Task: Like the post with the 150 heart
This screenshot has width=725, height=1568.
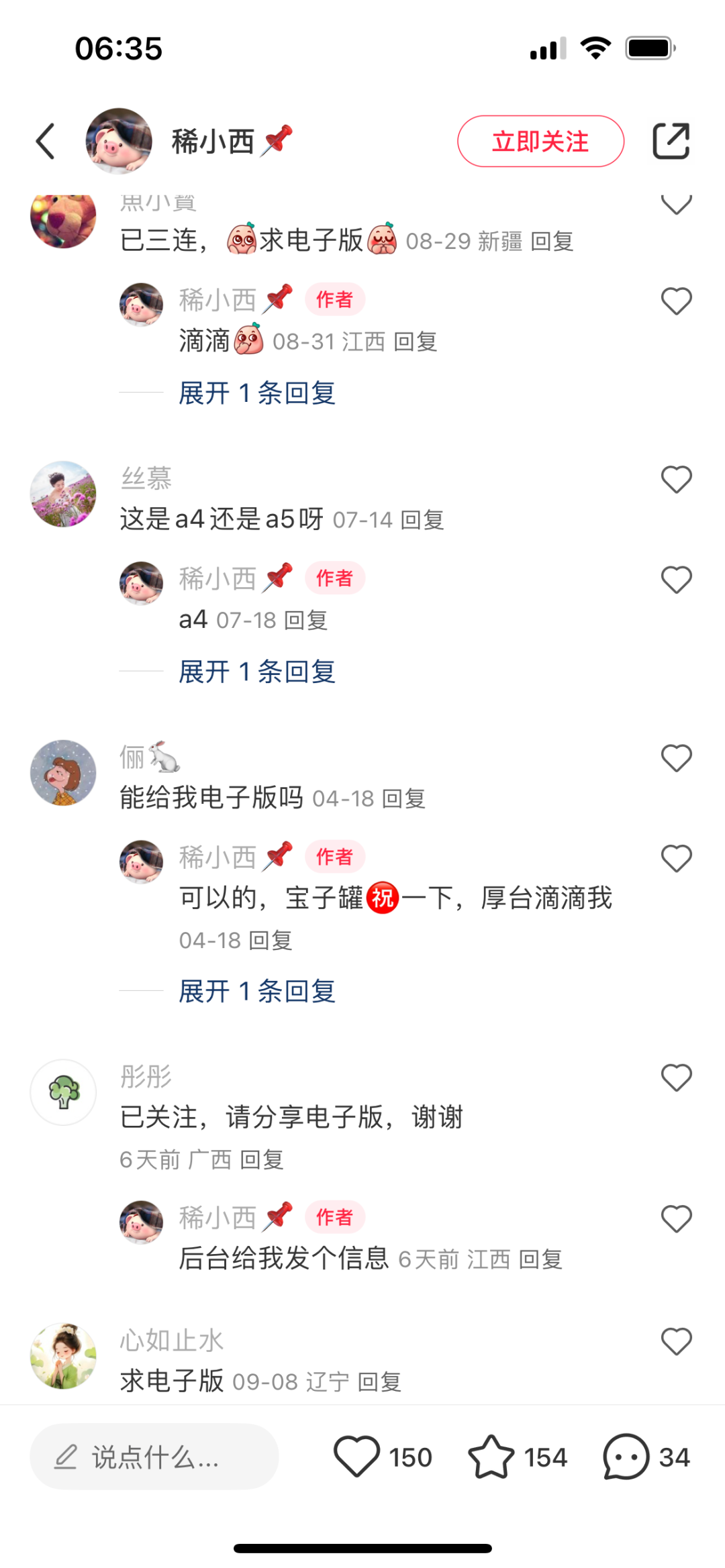Action: tap(357, 1457)
